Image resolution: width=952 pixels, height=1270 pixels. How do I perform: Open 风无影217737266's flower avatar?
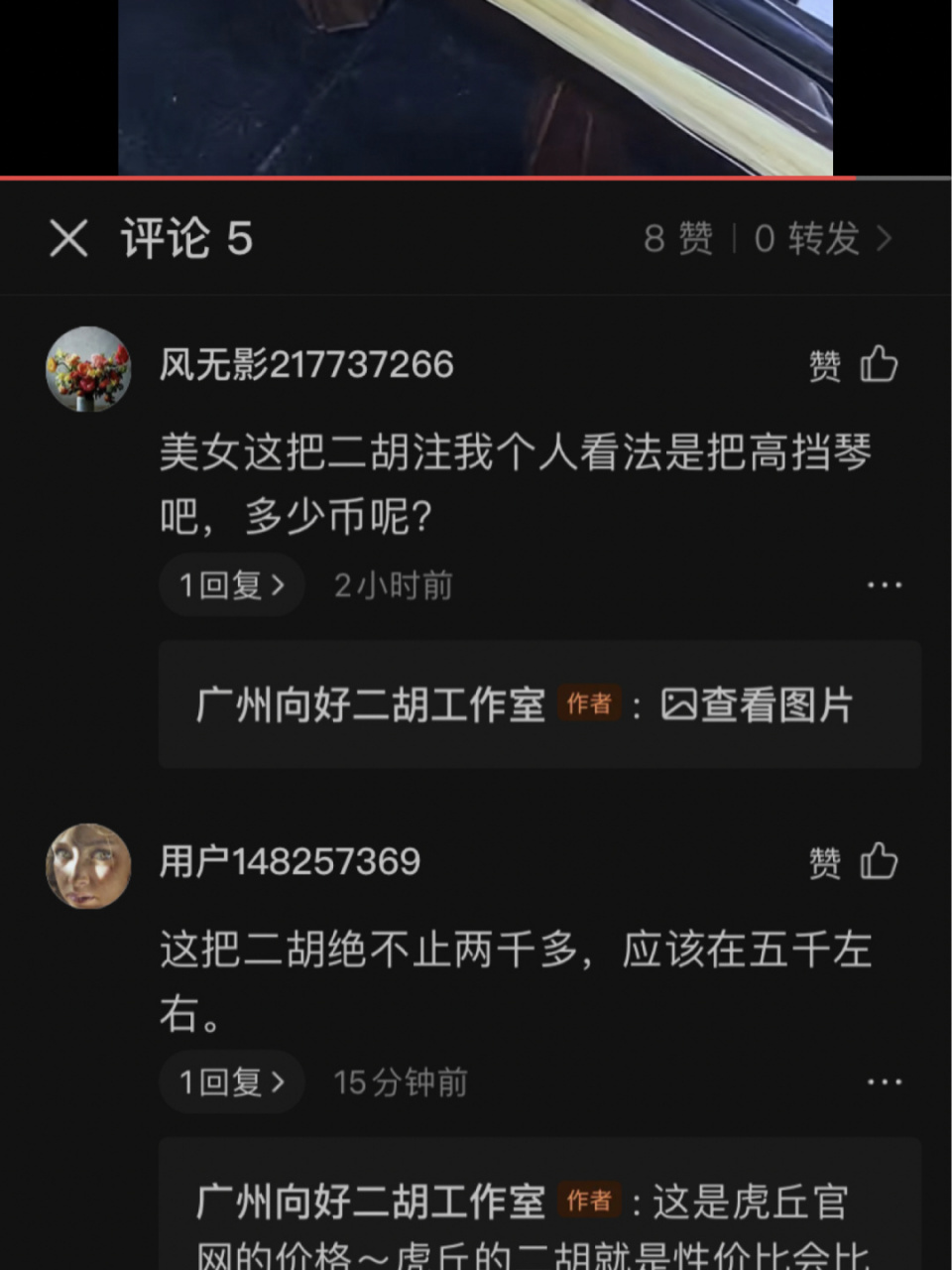(88, 370)
